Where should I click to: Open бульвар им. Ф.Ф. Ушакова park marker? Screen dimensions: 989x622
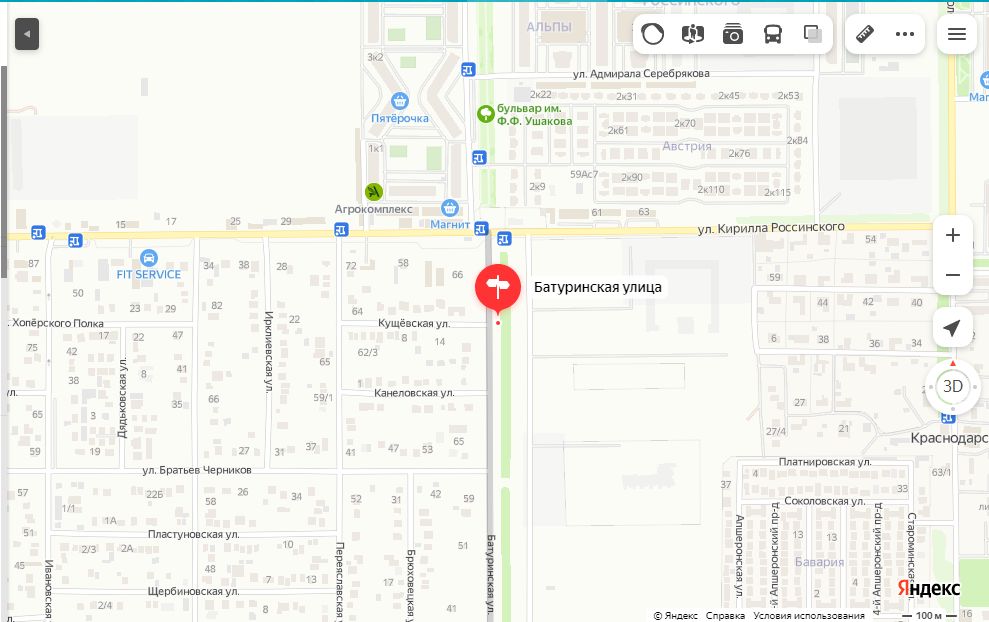(486, 113)
